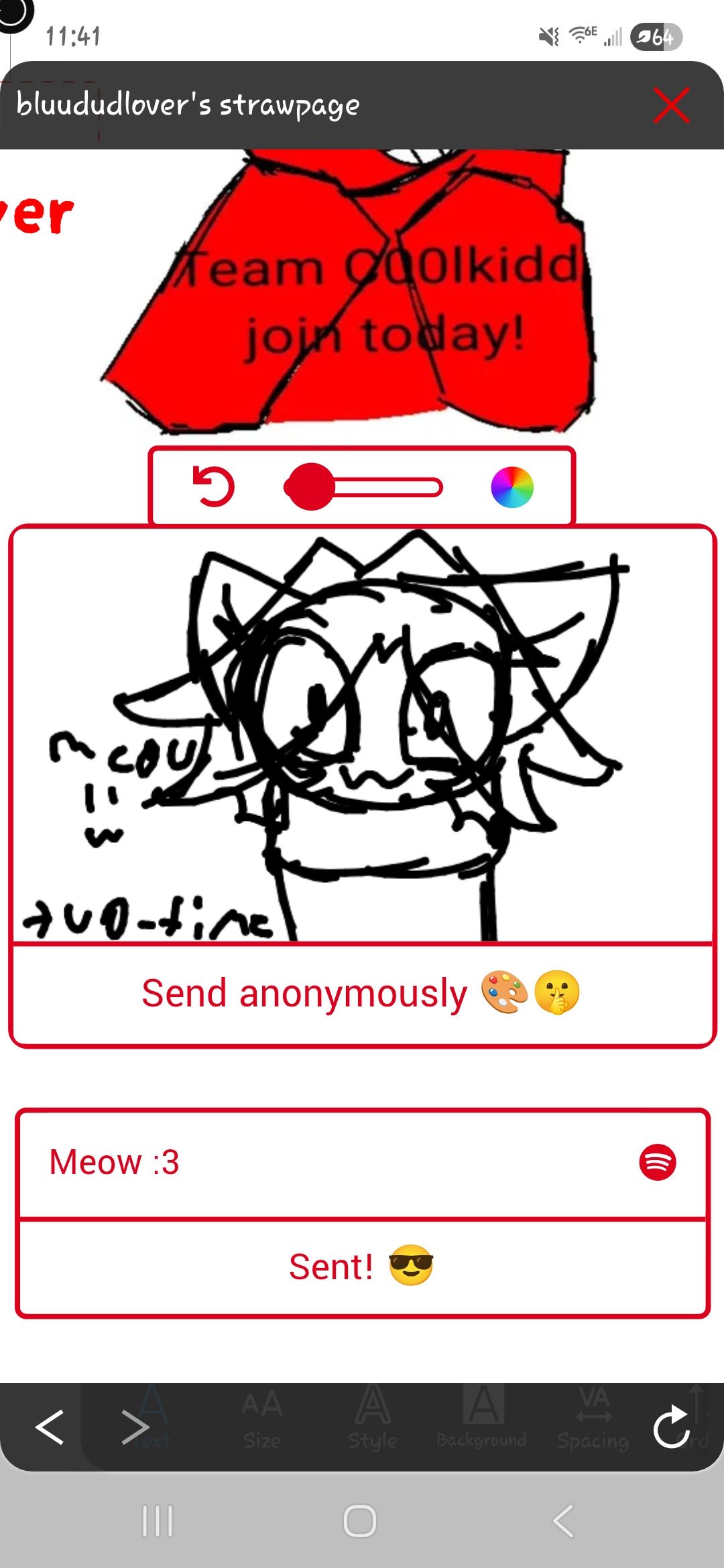Open recent apps from navigation bar
The width and height of the screenshot is (724, 1568).
click(158, 1521)
